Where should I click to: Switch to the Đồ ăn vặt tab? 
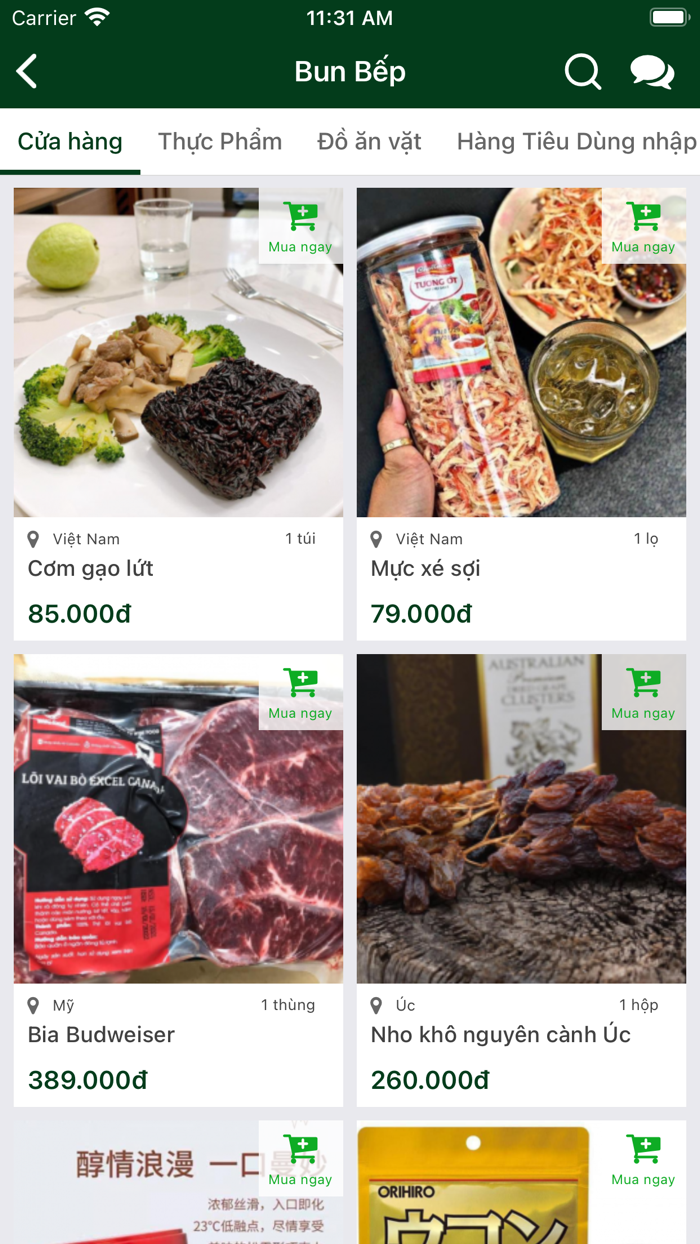[369, 142]
